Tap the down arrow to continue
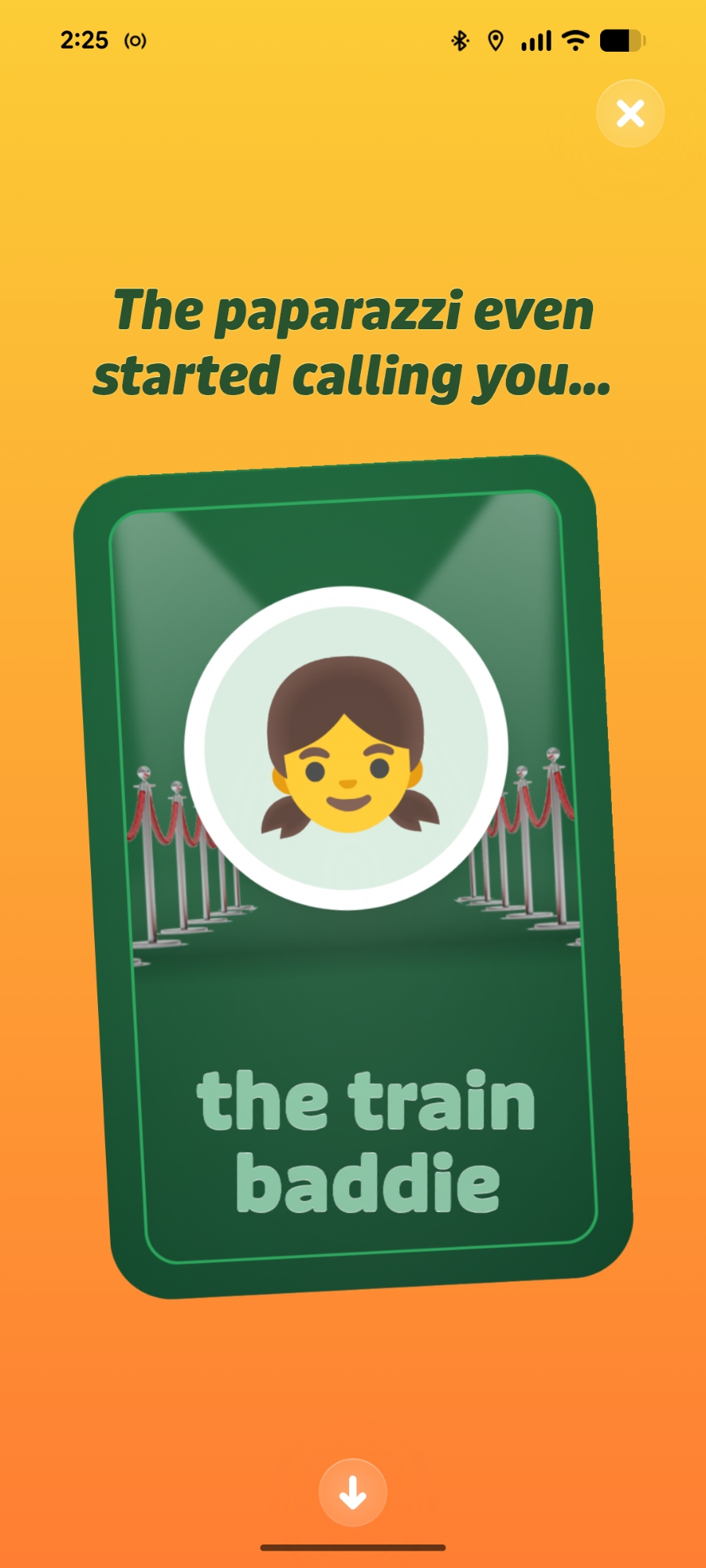The height and width of the screenshot is (1568, 706). tap(353, 1492)
